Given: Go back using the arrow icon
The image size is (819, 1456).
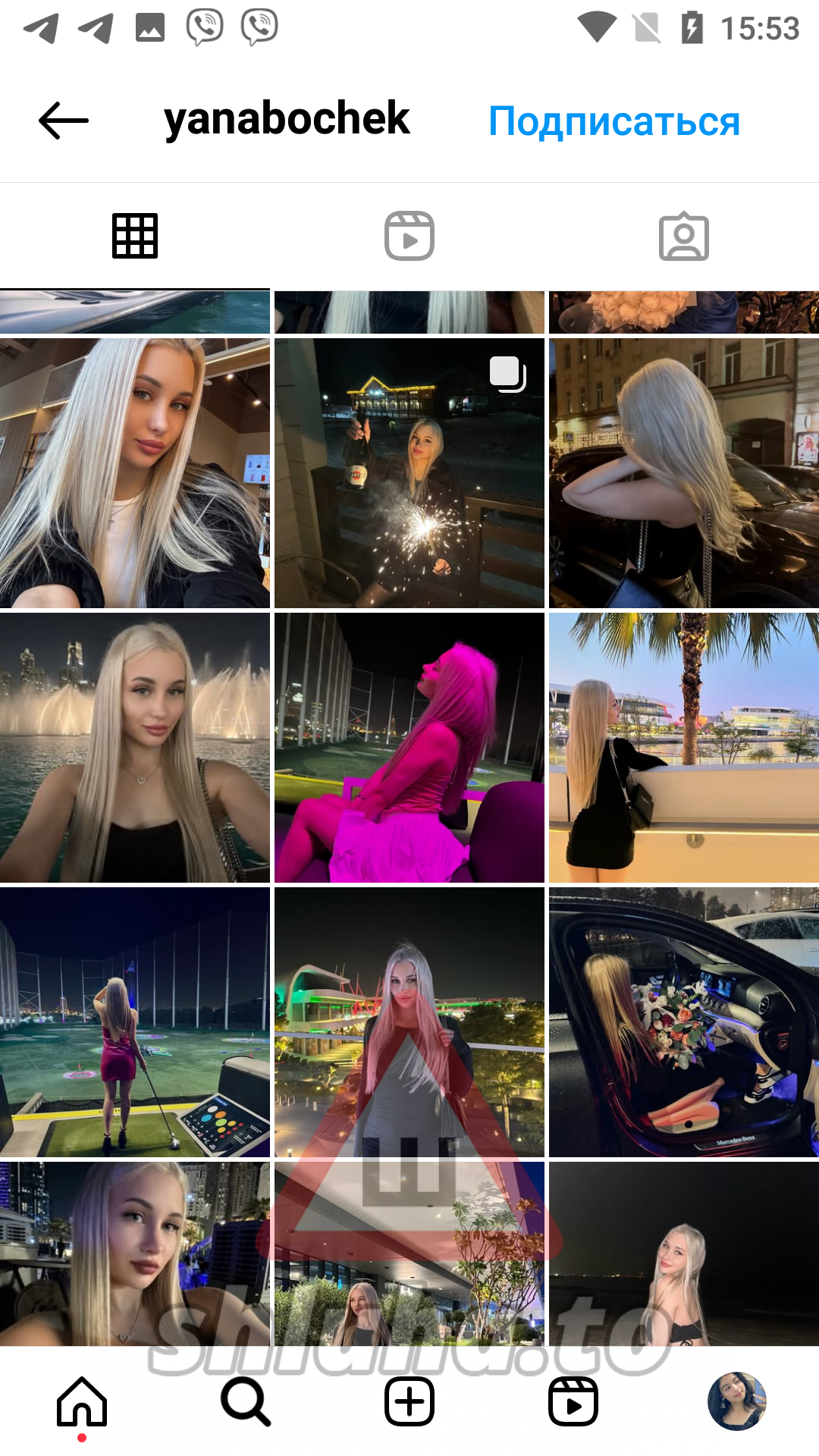Looking at the screenshot, I should pos(64,121).
